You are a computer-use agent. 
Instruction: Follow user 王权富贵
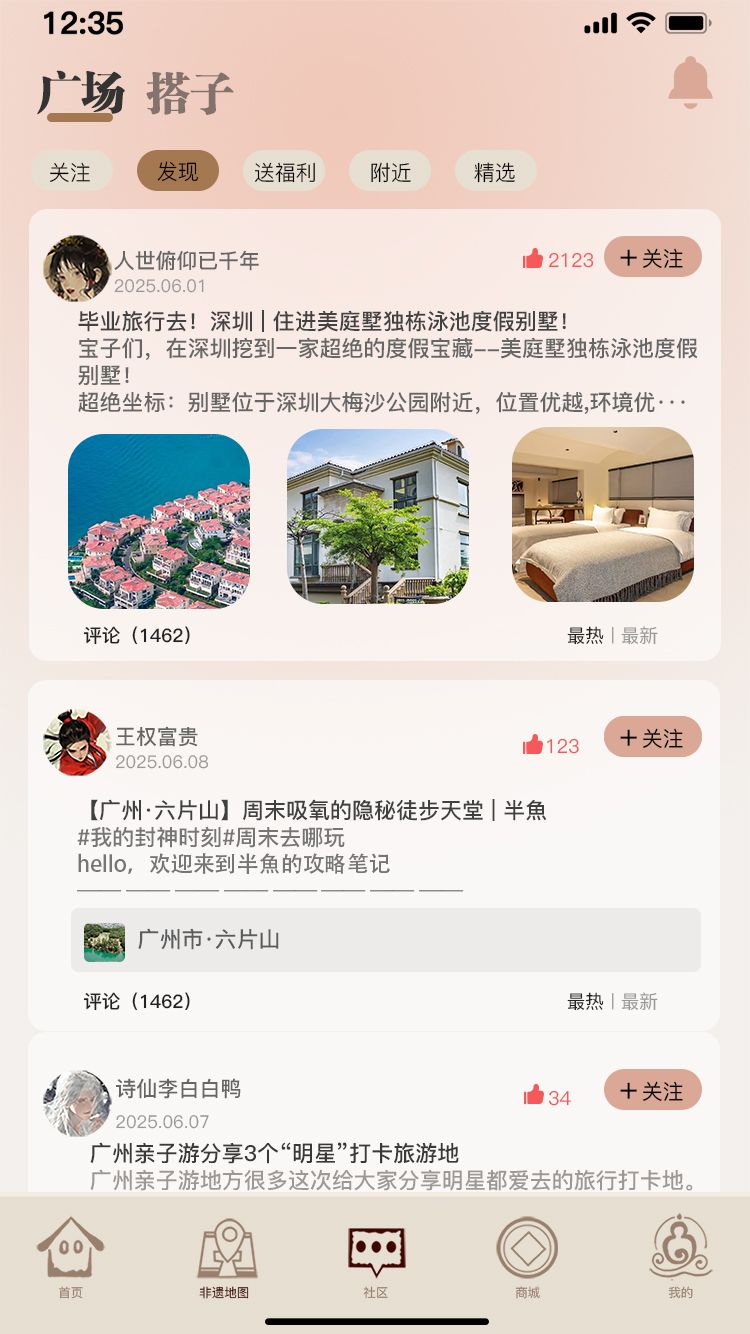(x=652, y=738)
